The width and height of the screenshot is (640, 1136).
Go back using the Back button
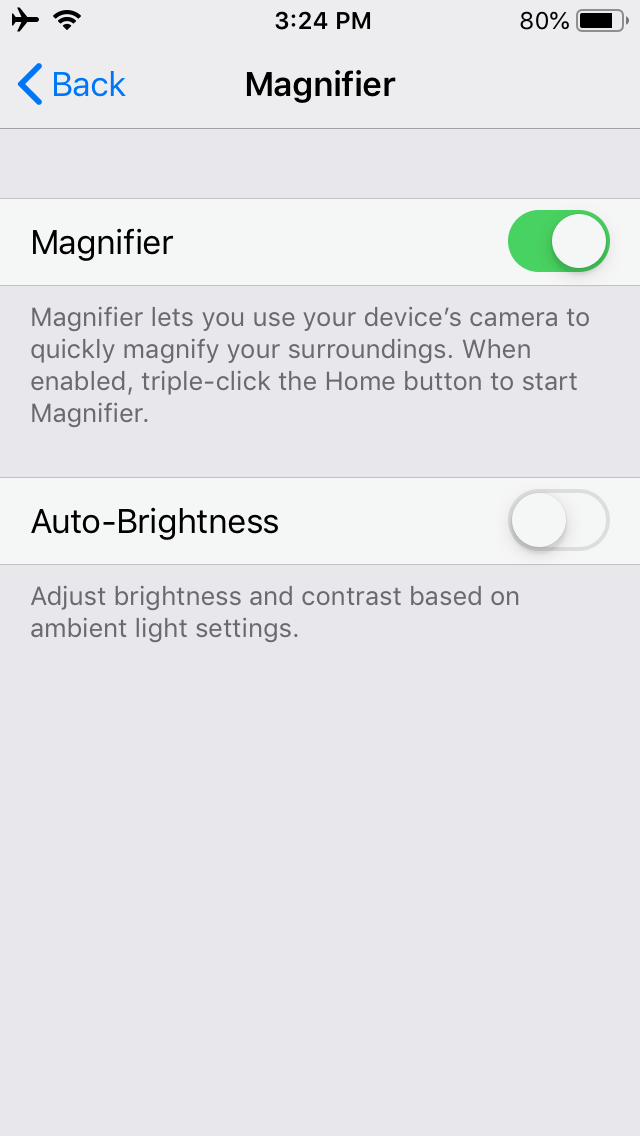pos(72,84)
